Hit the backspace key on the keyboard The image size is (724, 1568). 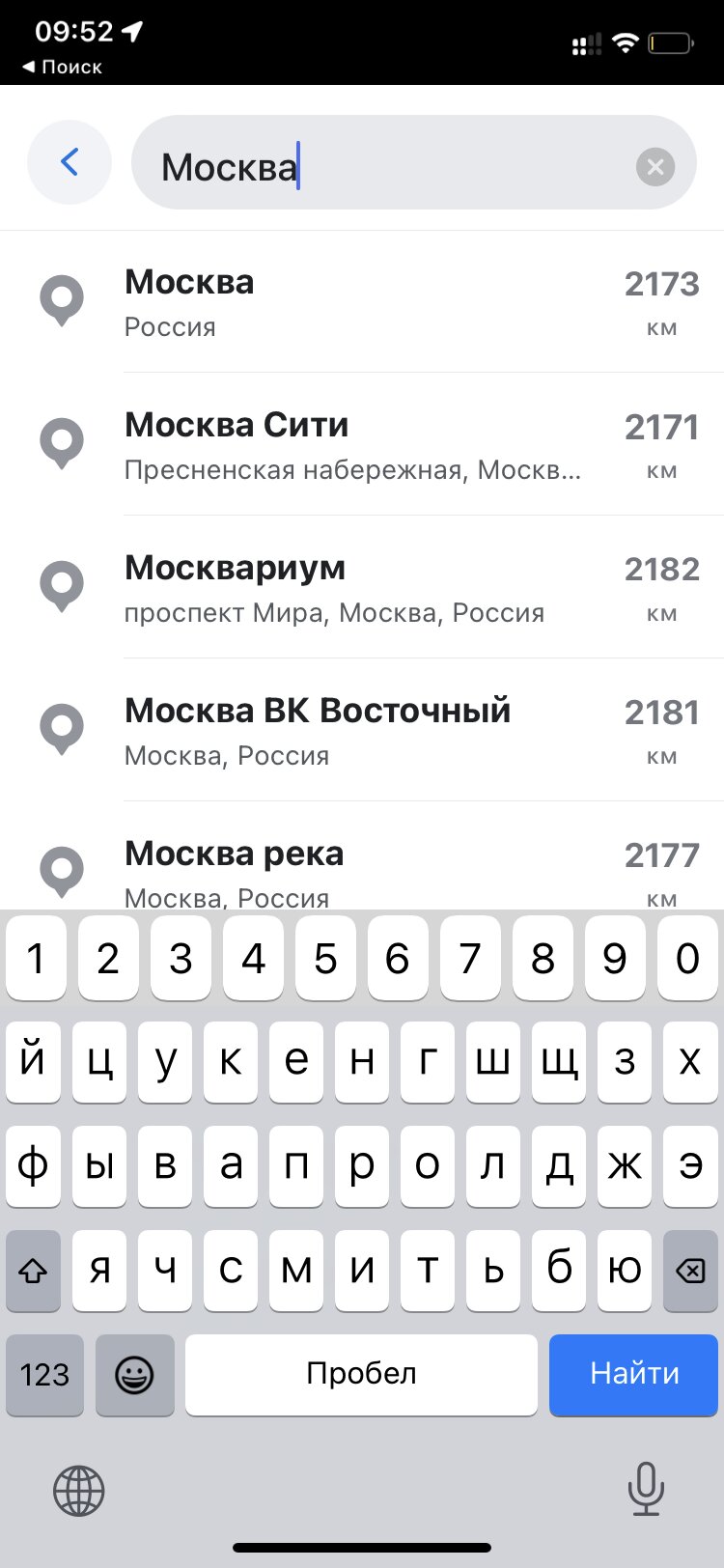[x=690, y=1271]
